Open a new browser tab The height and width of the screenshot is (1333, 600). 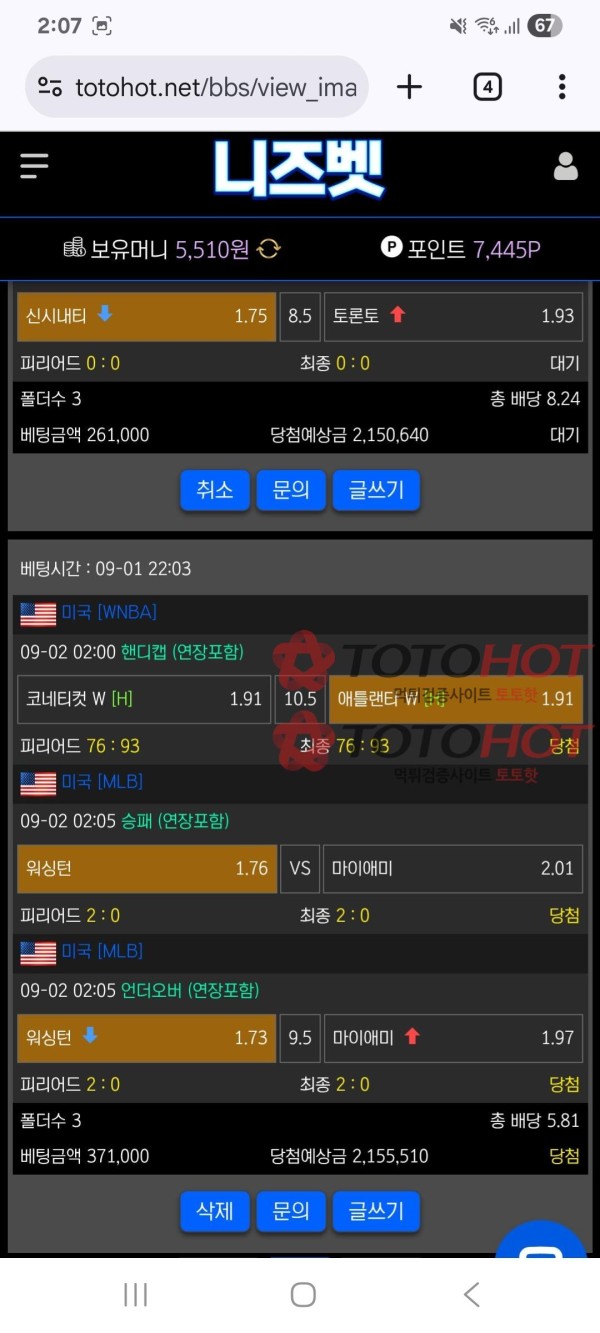pos(409,88)
